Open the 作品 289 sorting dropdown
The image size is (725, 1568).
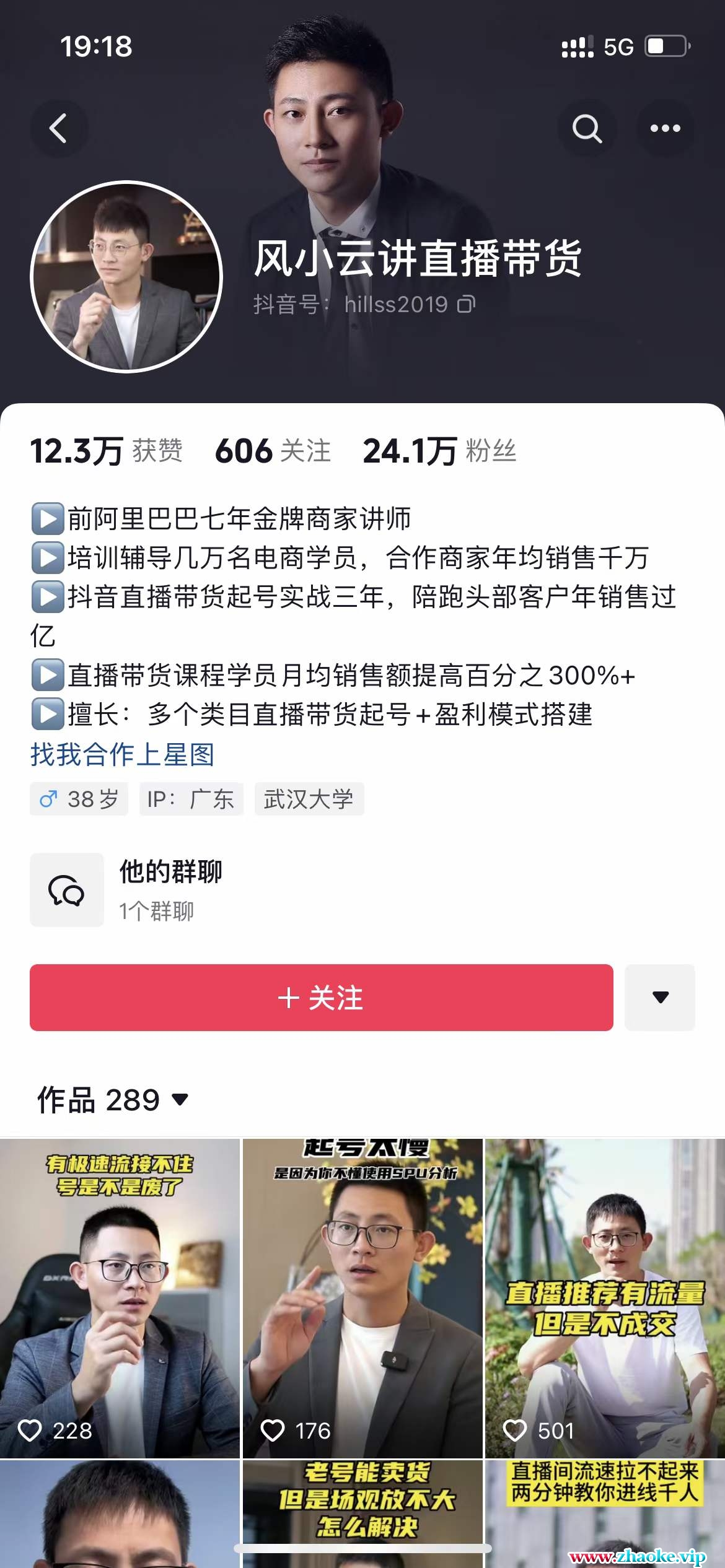113,1100
